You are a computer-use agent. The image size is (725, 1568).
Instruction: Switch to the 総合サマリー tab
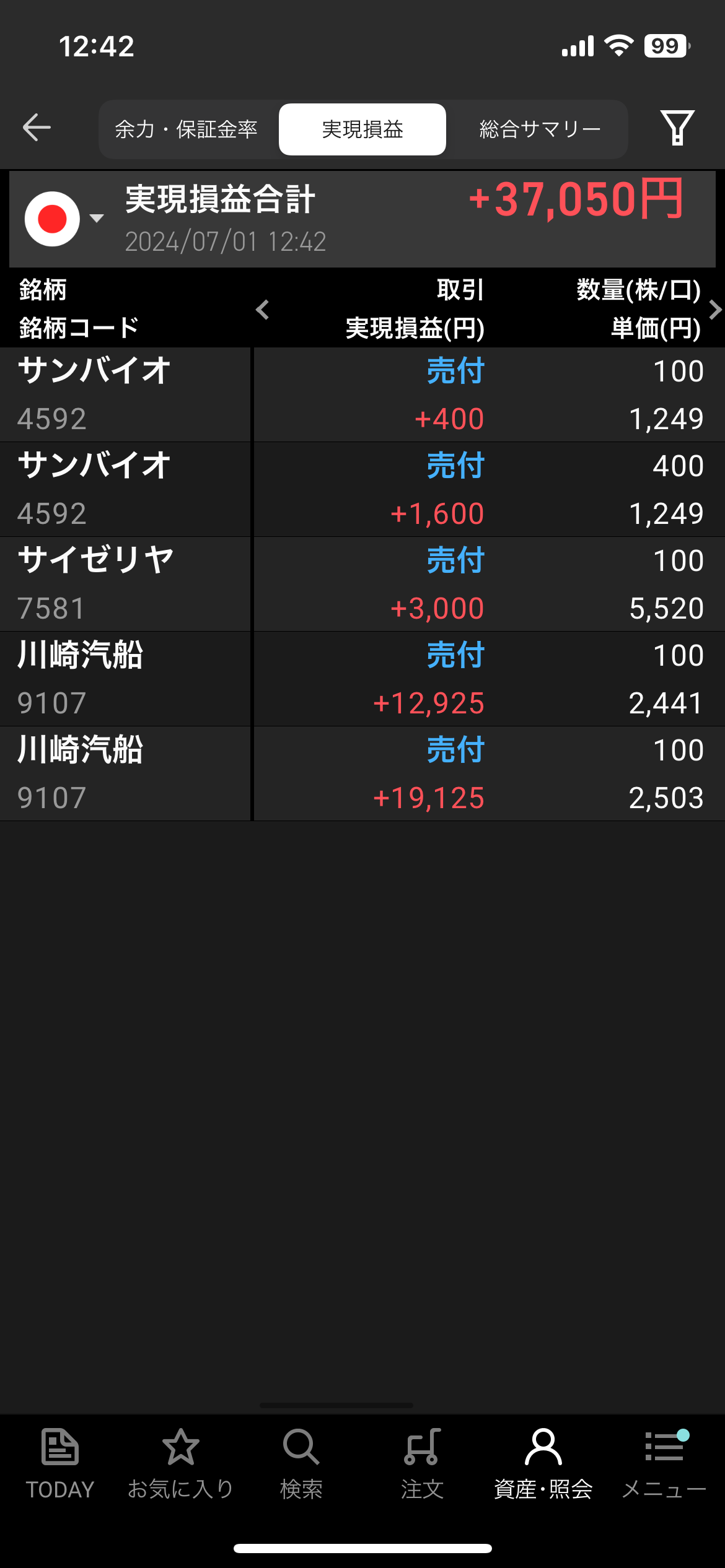tap(540, 129)
